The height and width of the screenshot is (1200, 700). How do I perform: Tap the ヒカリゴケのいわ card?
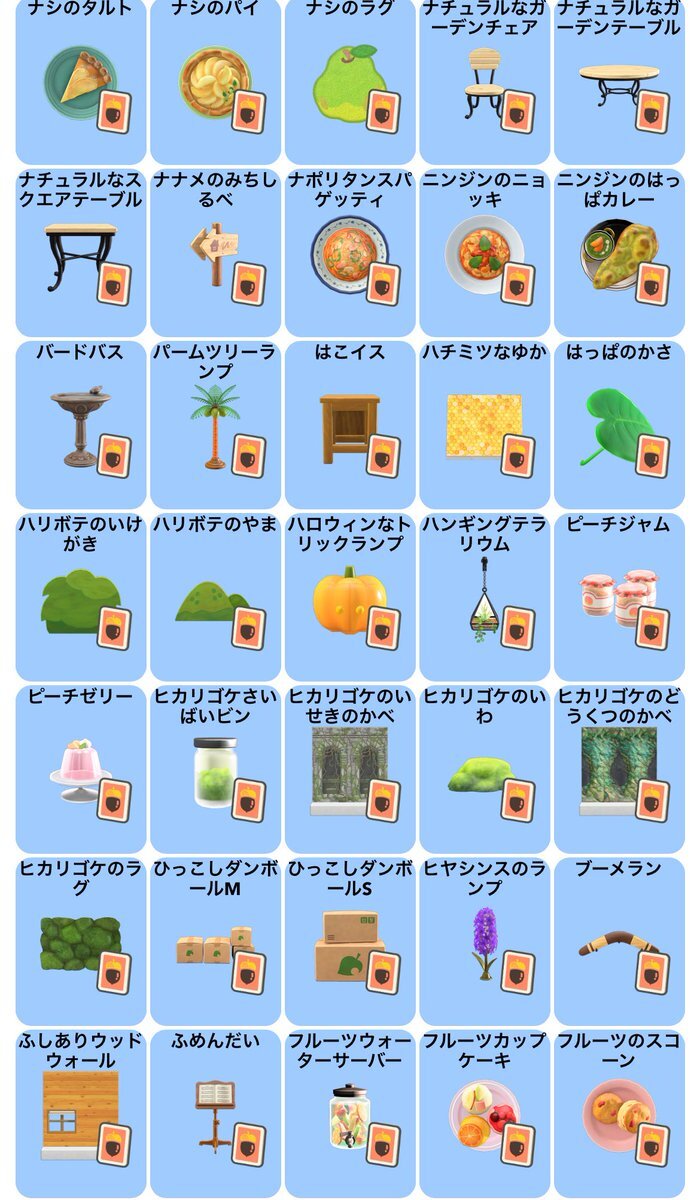coord(485,769)
